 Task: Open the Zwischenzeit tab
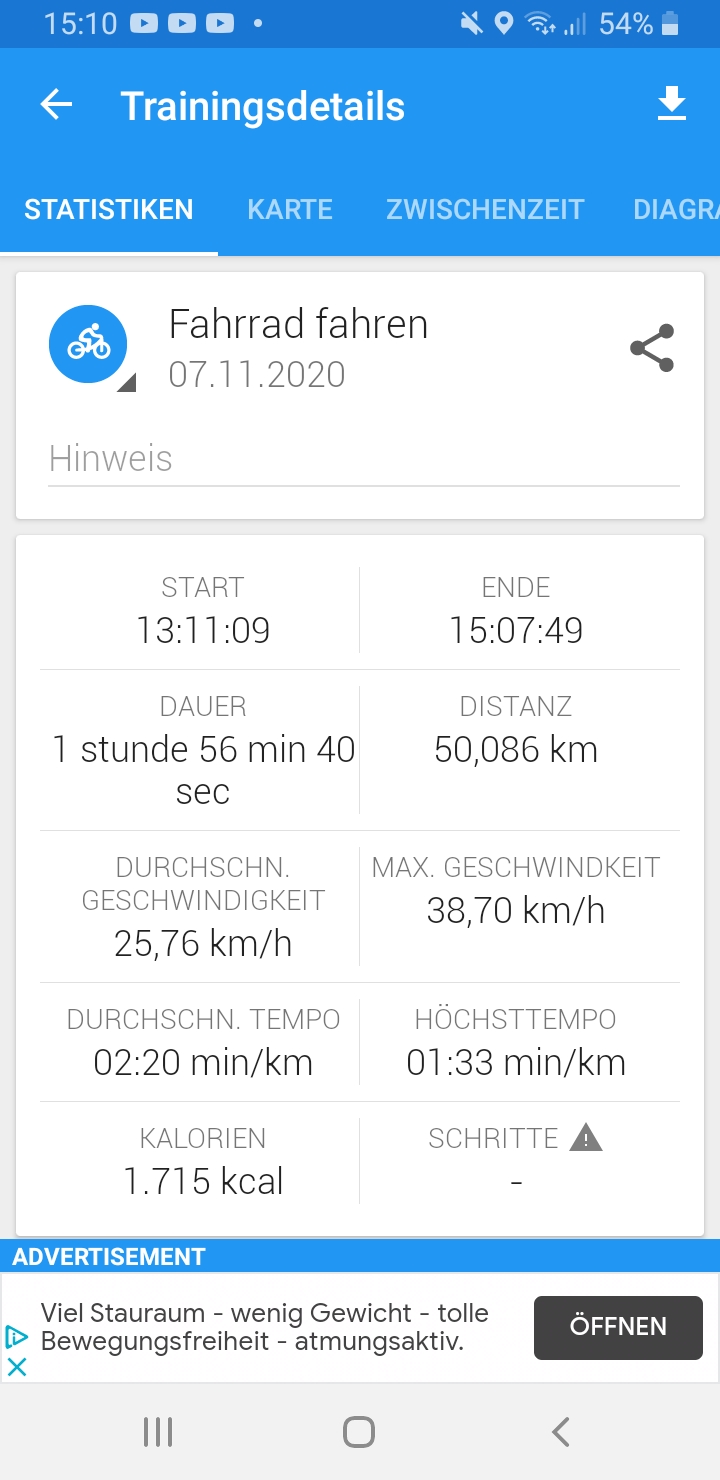[485, 210]
